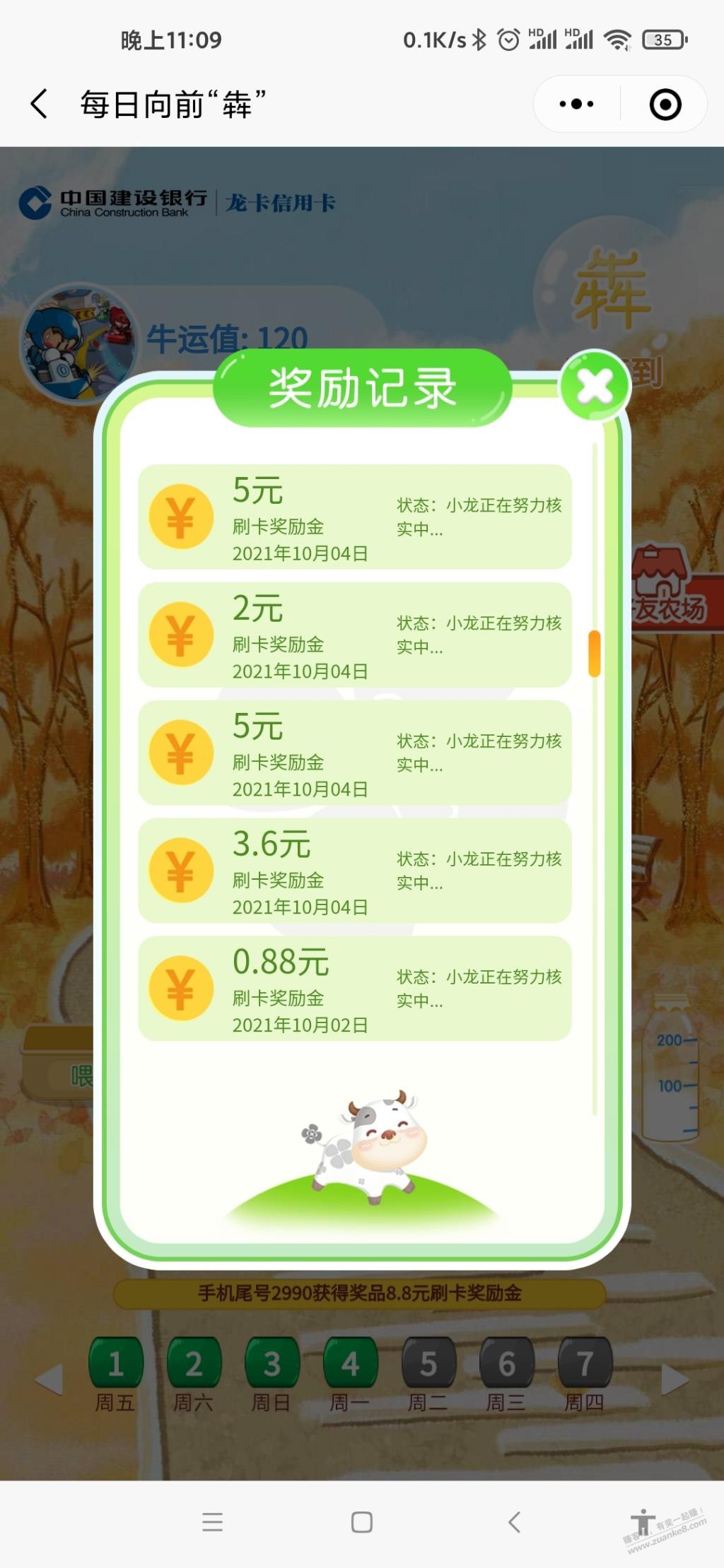Open the mini program overflow menu
The height and width of the screenshot is (1568, 724).
point(576,104)
